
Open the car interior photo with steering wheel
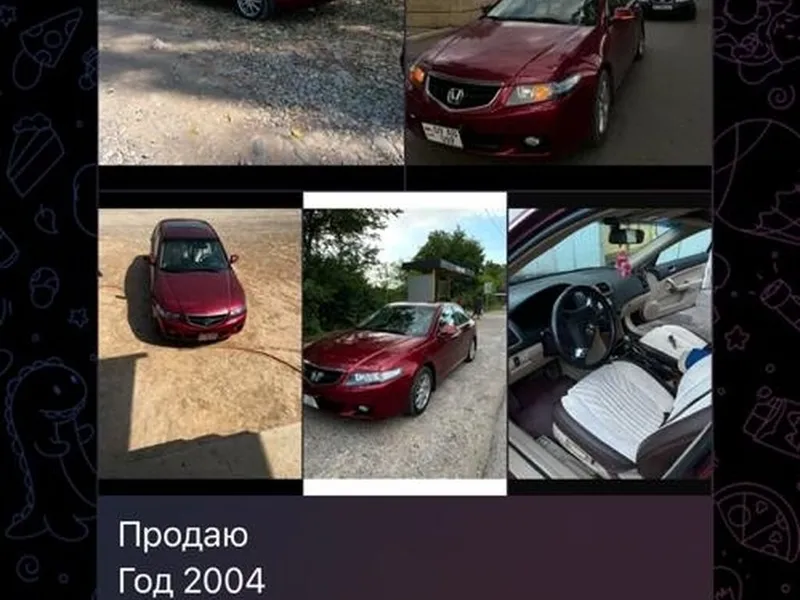tap(609, 343)
